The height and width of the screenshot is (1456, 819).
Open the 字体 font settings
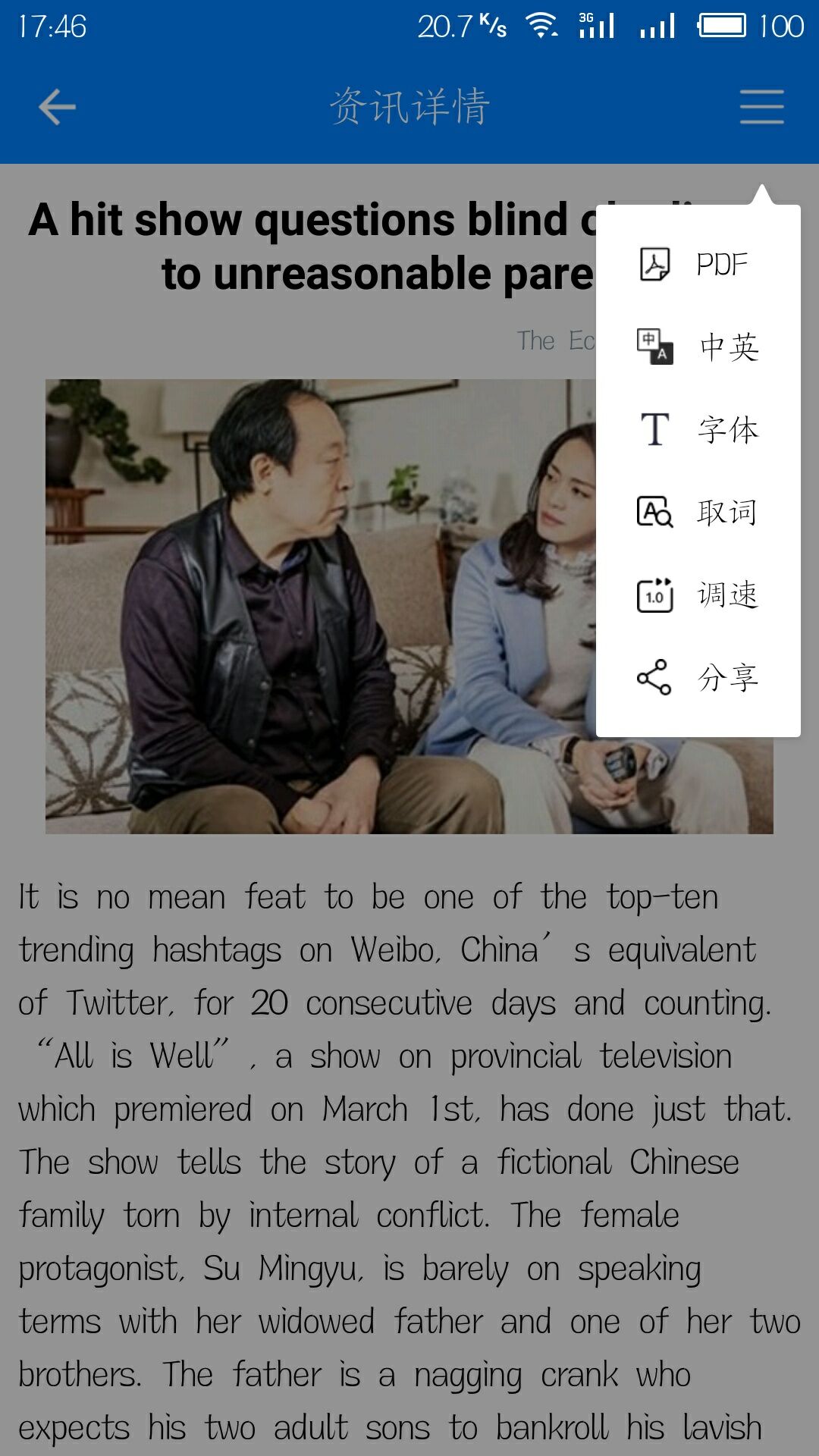(698, 429)
